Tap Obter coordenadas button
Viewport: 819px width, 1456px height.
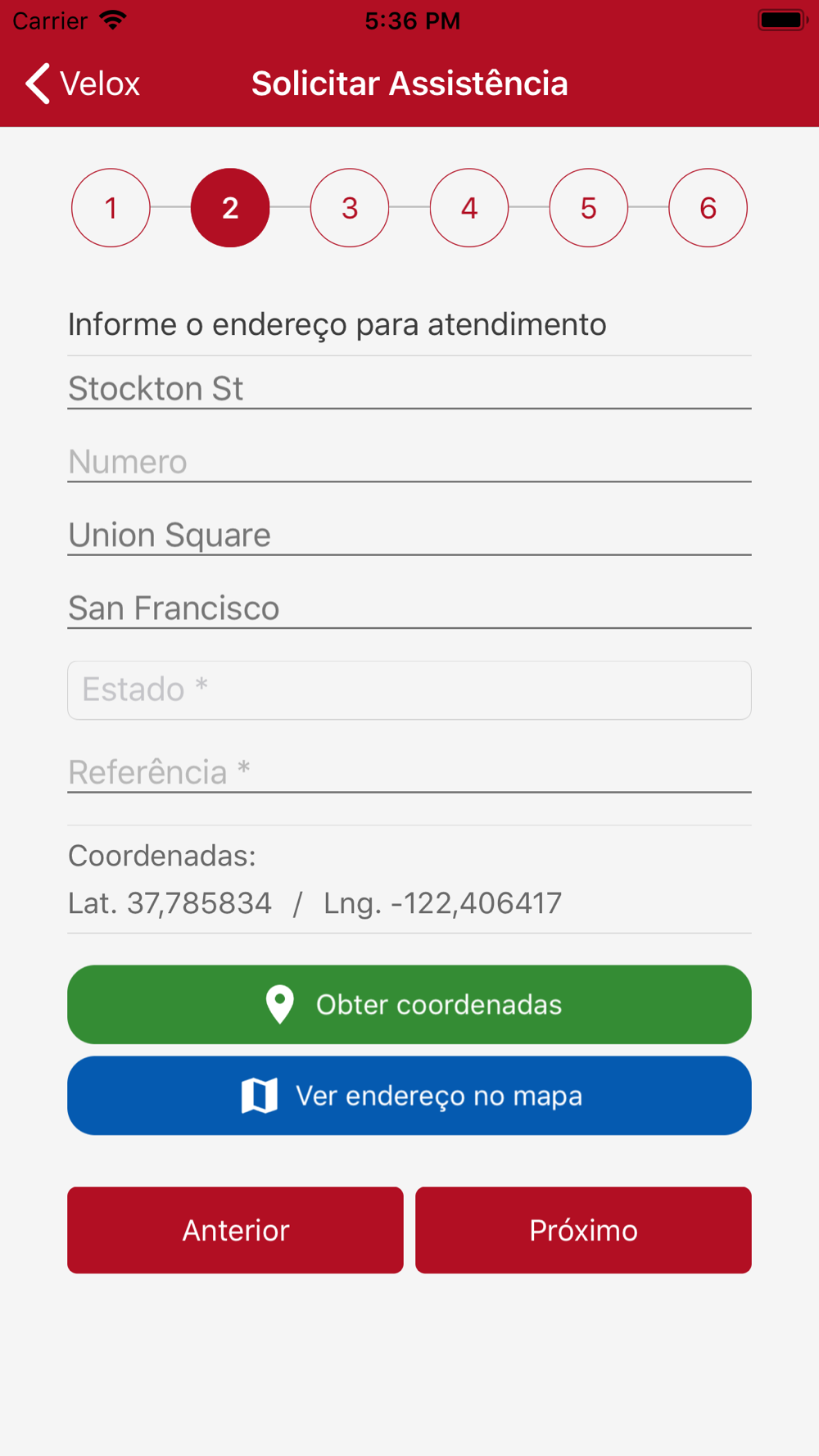click(409, 1005)
